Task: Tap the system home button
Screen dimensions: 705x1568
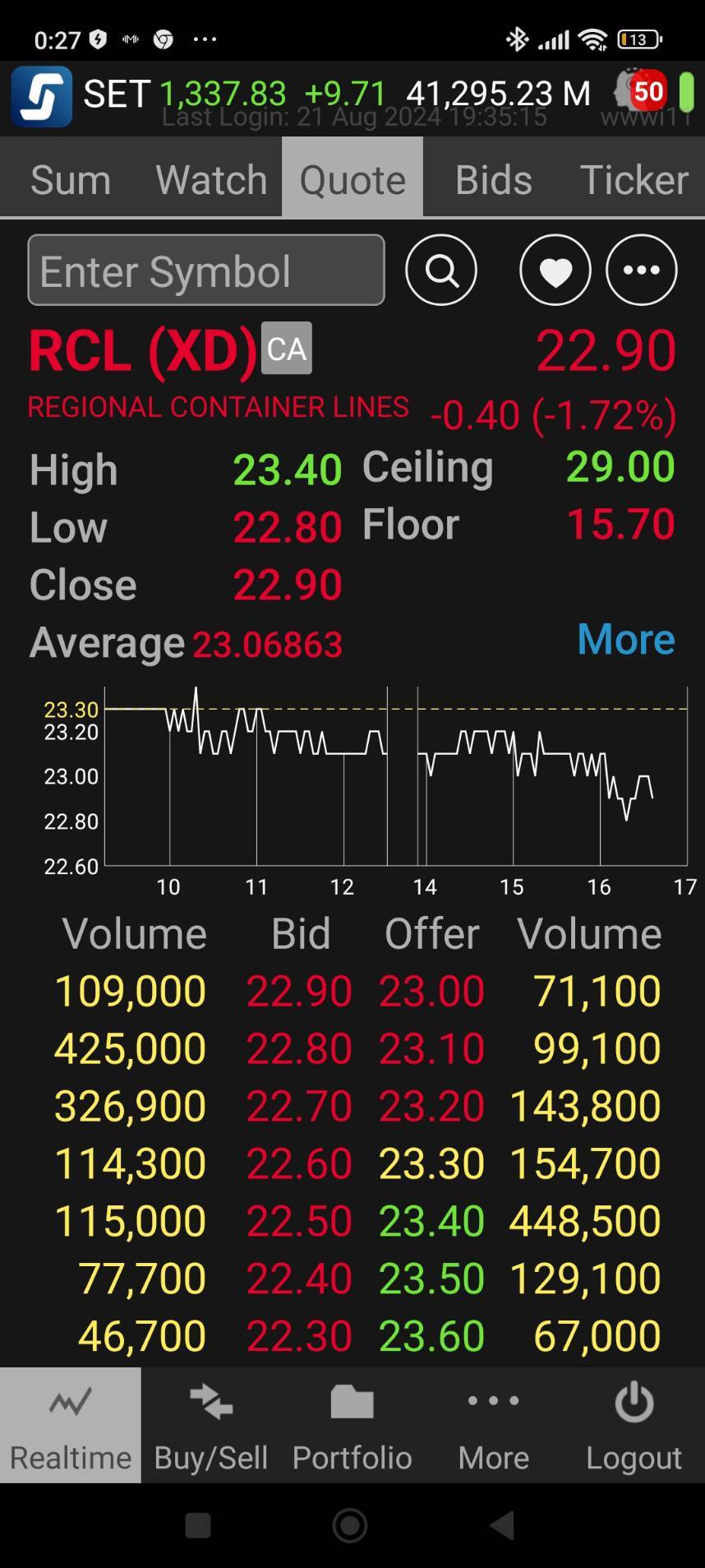Action: (350, 1525)
